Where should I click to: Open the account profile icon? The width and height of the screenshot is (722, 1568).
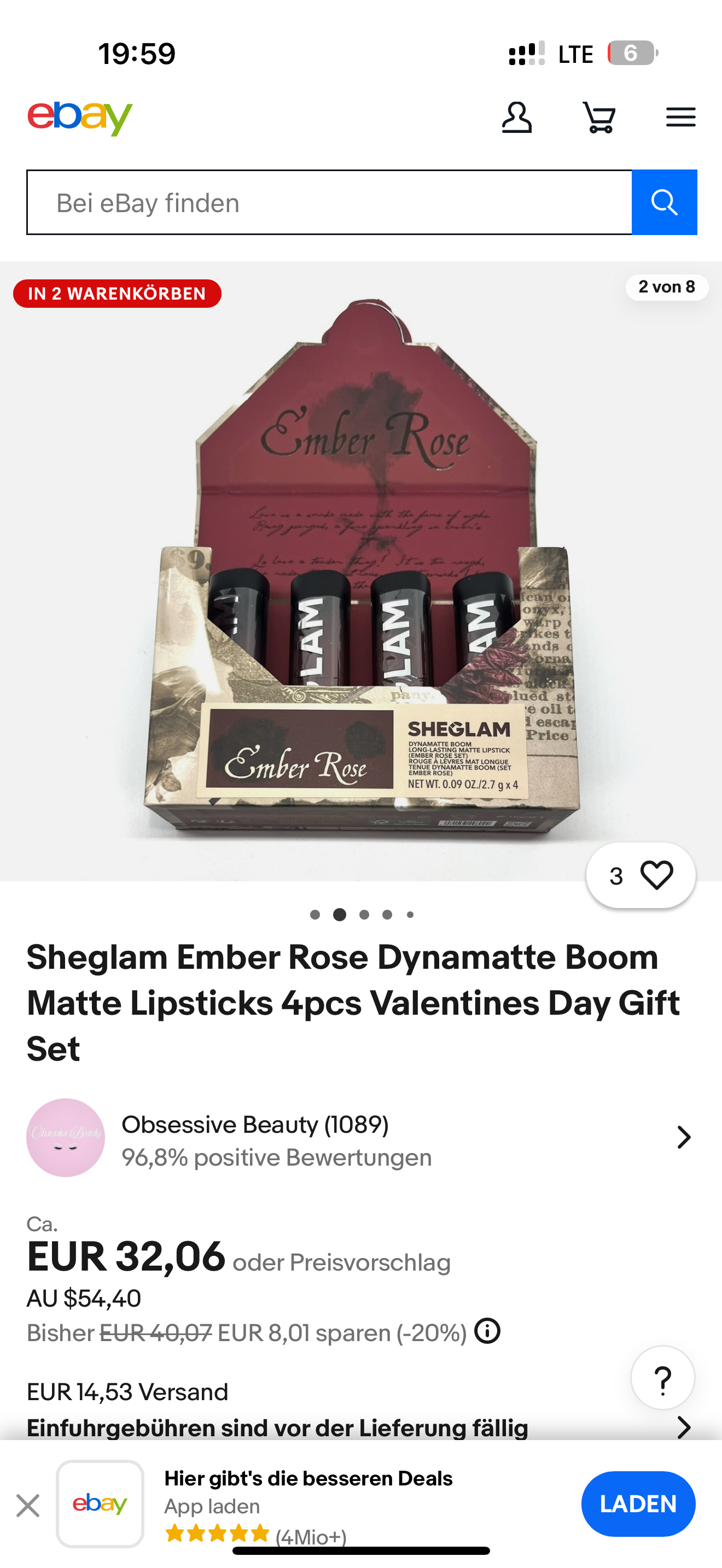click(x=516, y=117)
